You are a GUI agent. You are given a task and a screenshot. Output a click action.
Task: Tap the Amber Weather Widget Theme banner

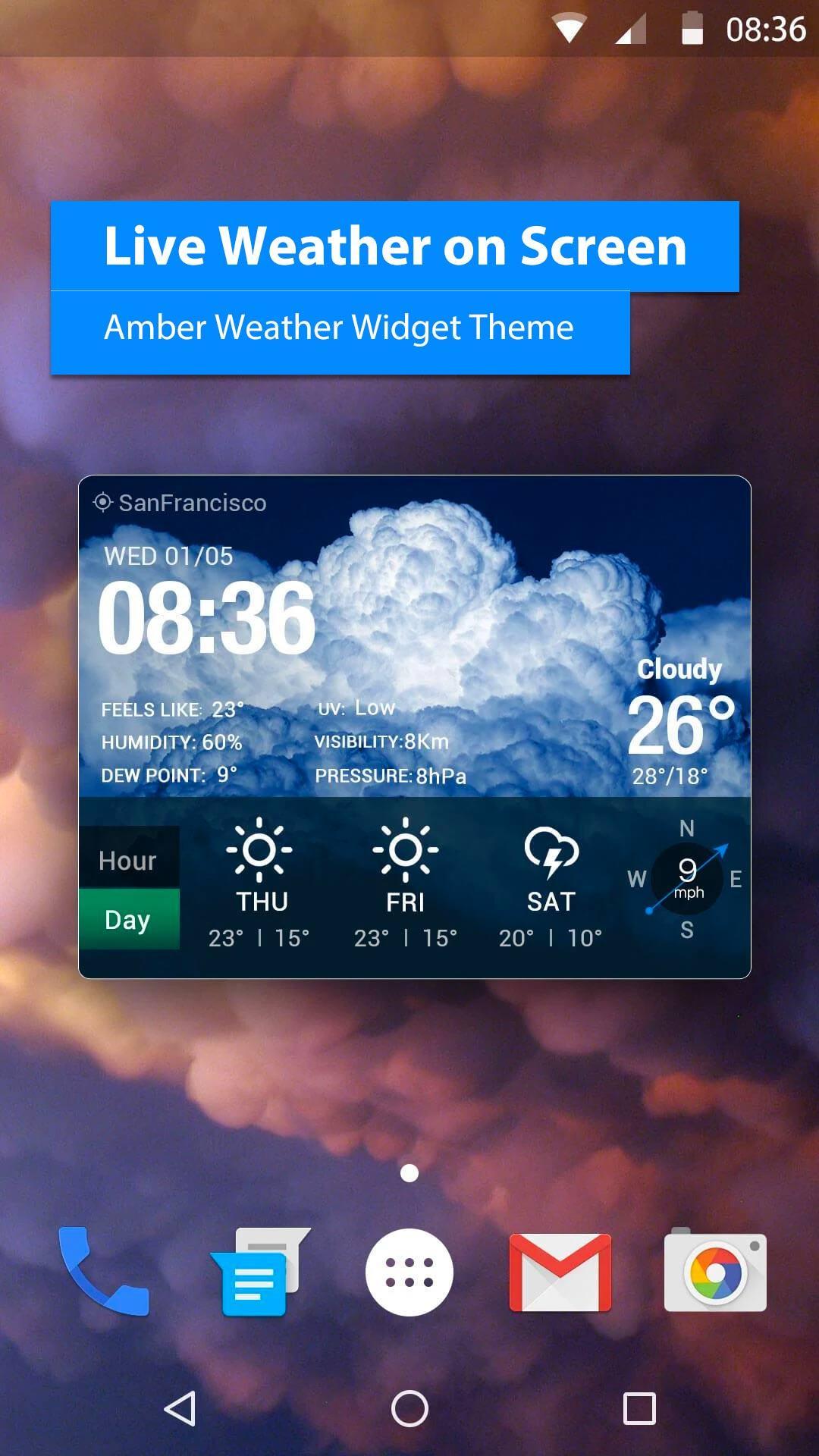[x=339, y=328]
